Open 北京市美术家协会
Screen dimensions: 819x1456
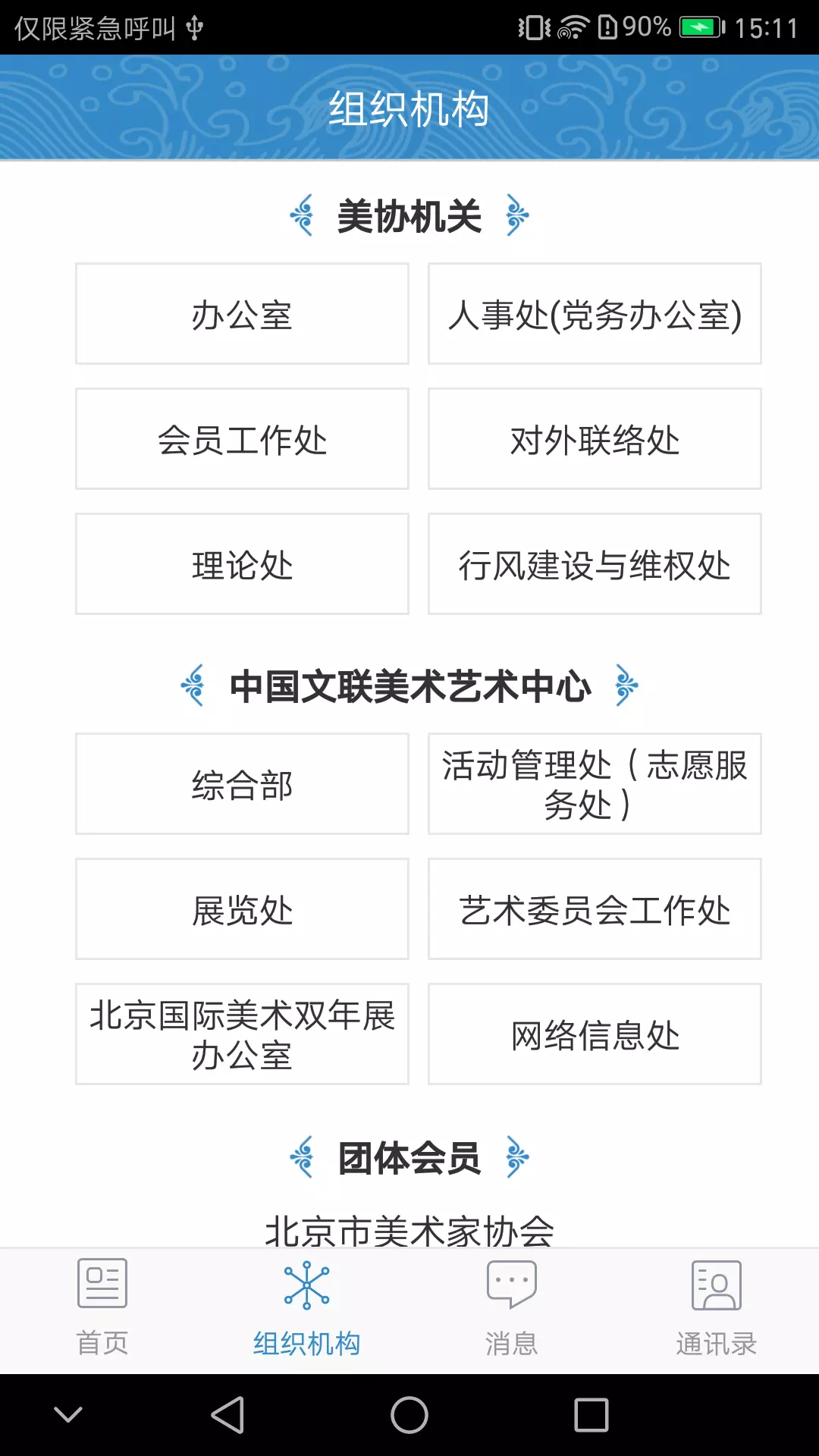(x=409, y=1230)
